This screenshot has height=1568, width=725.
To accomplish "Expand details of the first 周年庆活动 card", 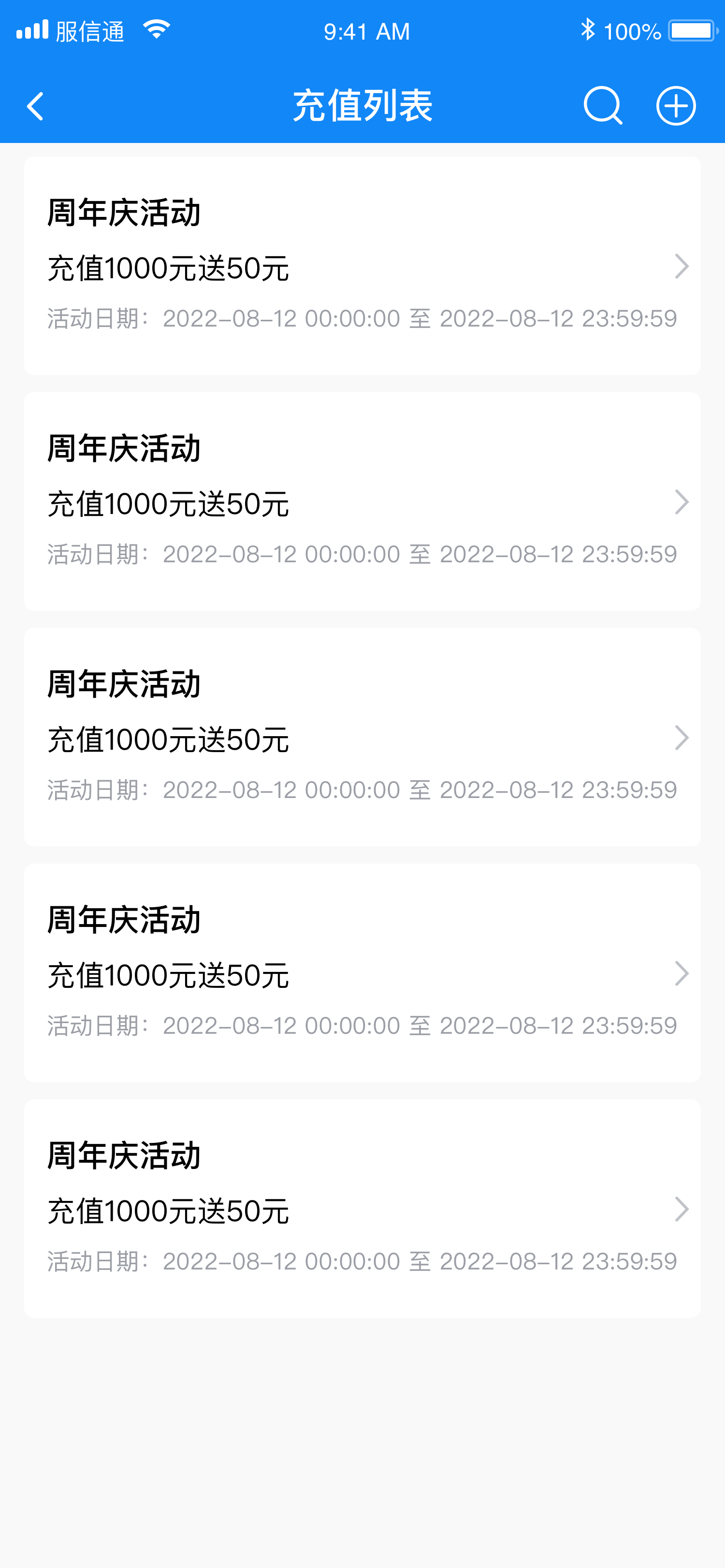I will click(682, 267).
